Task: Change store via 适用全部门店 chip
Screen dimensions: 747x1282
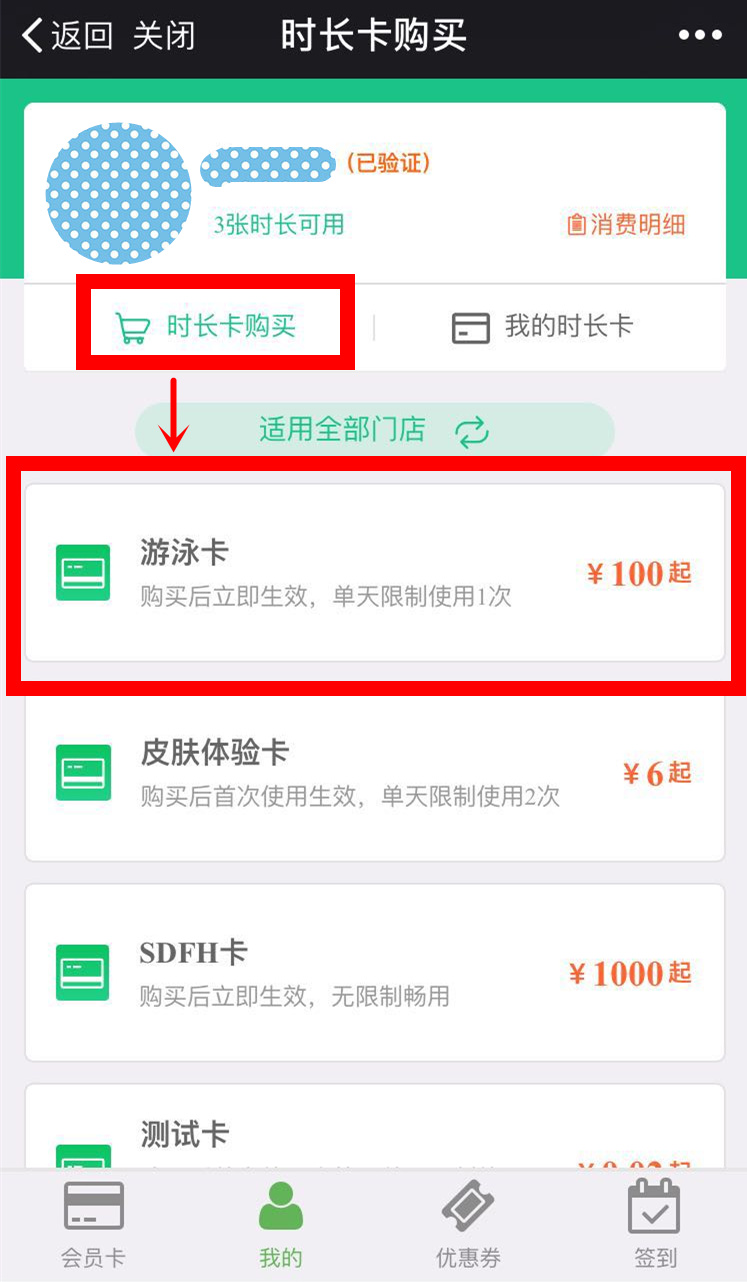Action: 374,431
